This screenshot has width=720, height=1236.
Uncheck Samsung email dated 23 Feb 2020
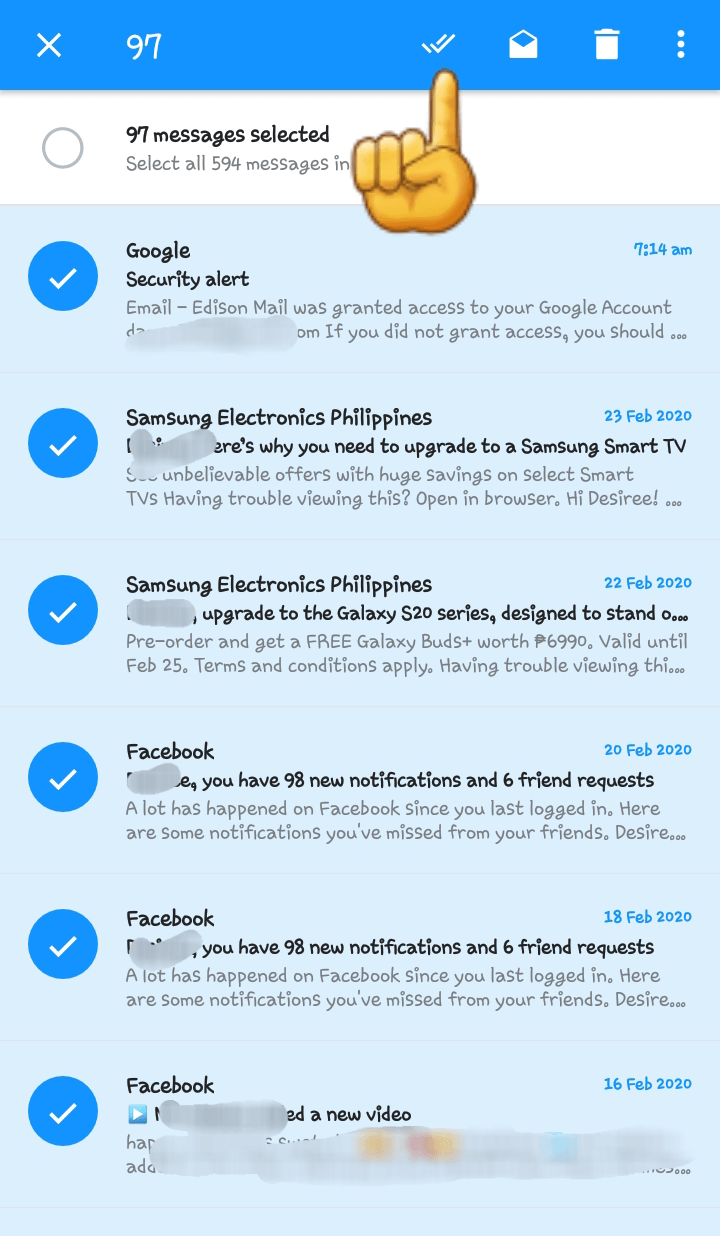63,444
